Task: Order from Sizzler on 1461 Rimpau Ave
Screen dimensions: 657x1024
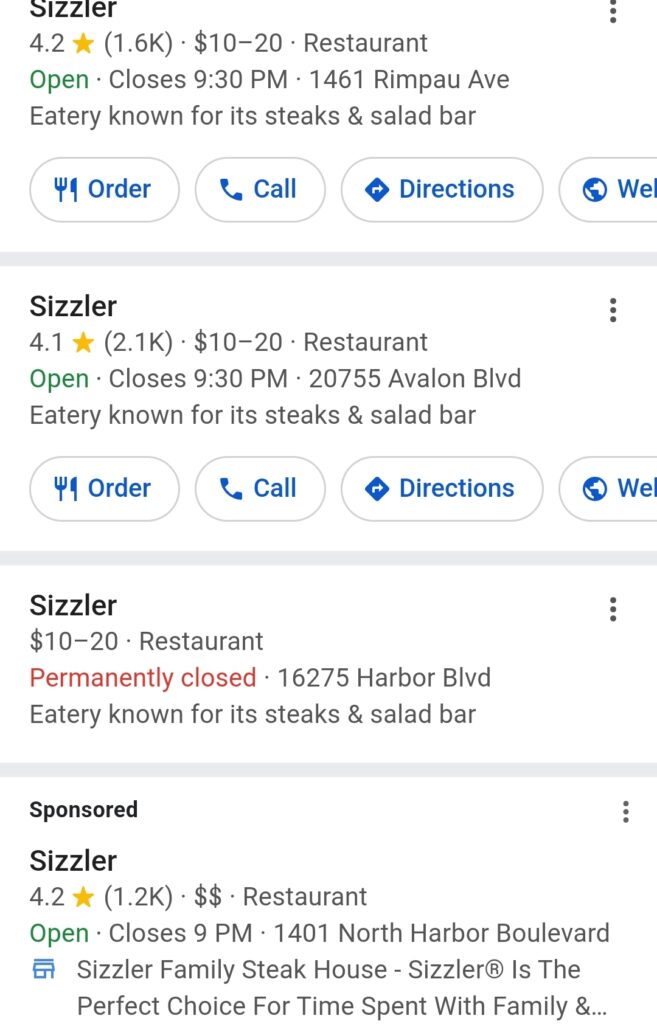Action: pos(104,189)
